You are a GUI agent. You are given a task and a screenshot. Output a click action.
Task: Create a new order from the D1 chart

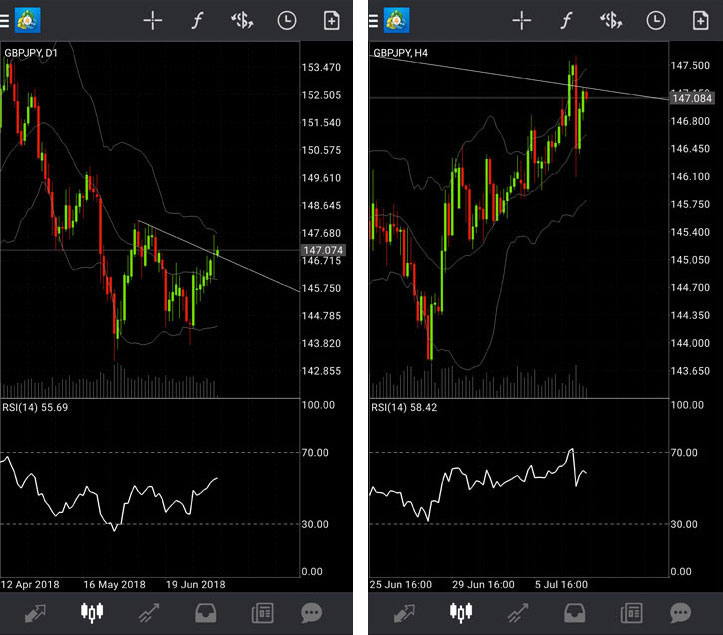point(331,20)
